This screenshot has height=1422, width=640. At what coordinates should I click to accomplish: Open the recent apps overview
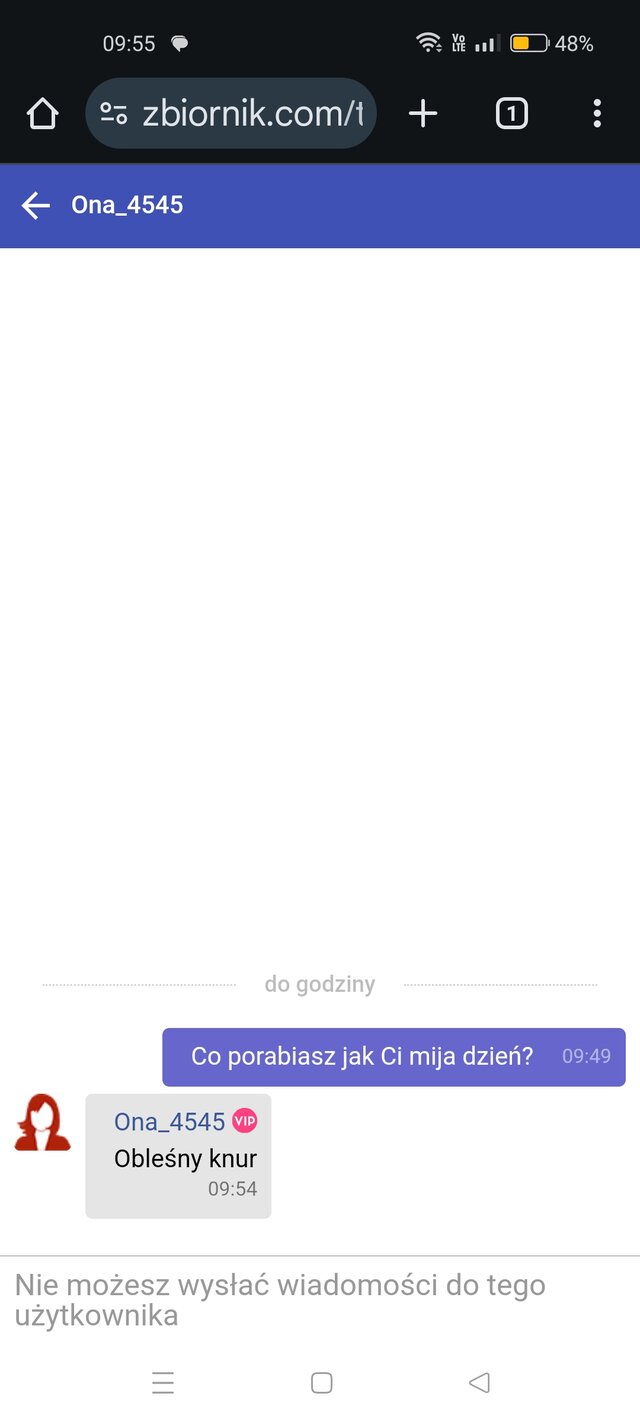[x=163, y=1383]
